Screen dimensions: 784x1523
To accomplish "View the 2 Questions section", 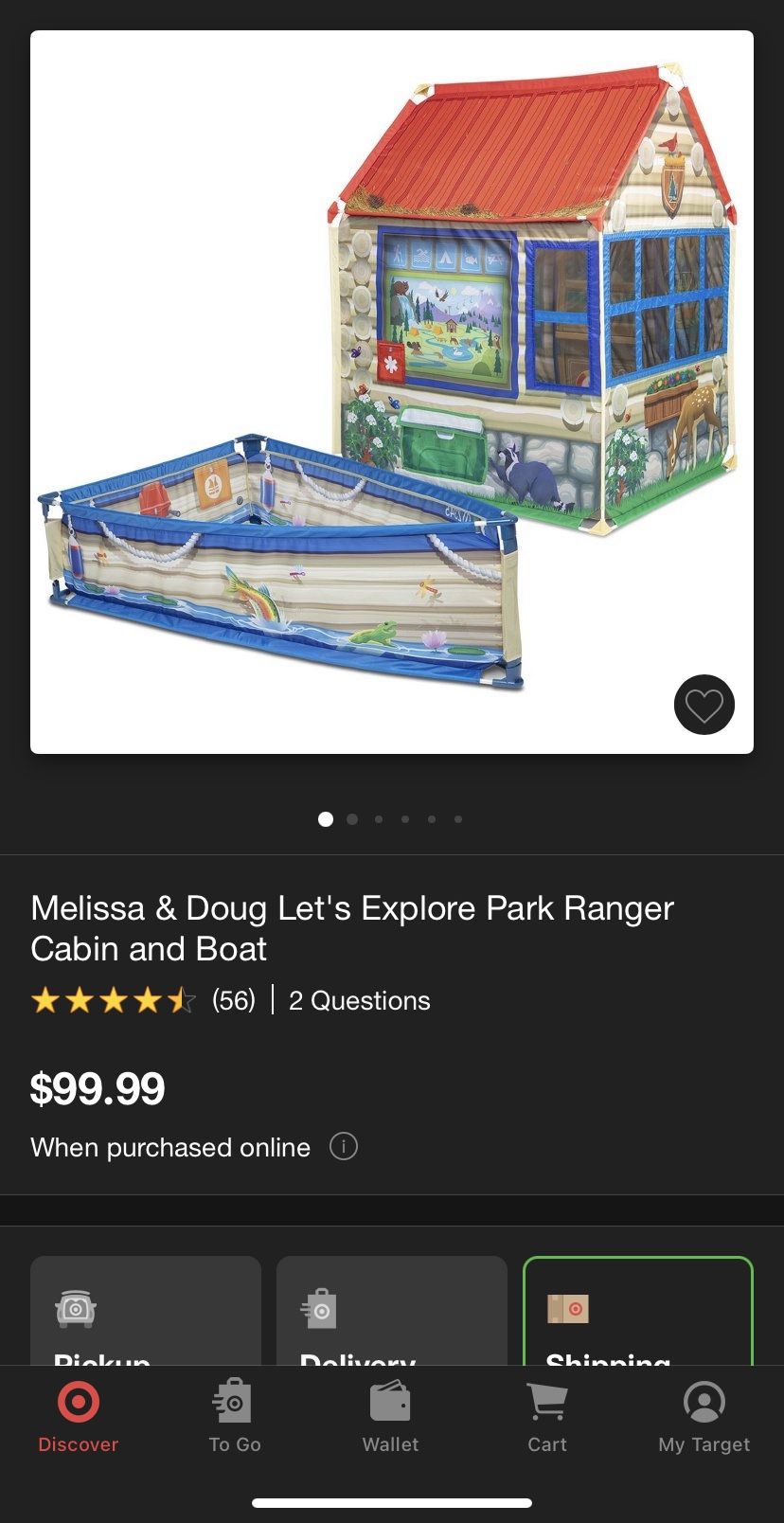I will (359, 1000).
